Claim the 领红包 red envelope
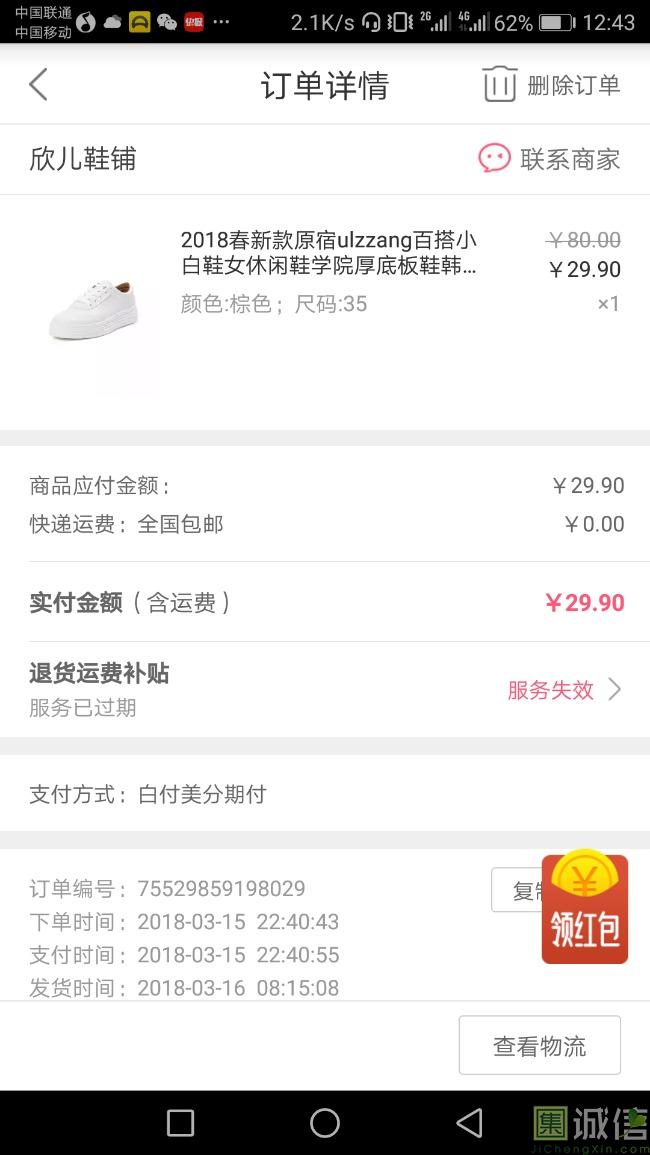This screenshot has width=650, height=1155. pos(585,909)
